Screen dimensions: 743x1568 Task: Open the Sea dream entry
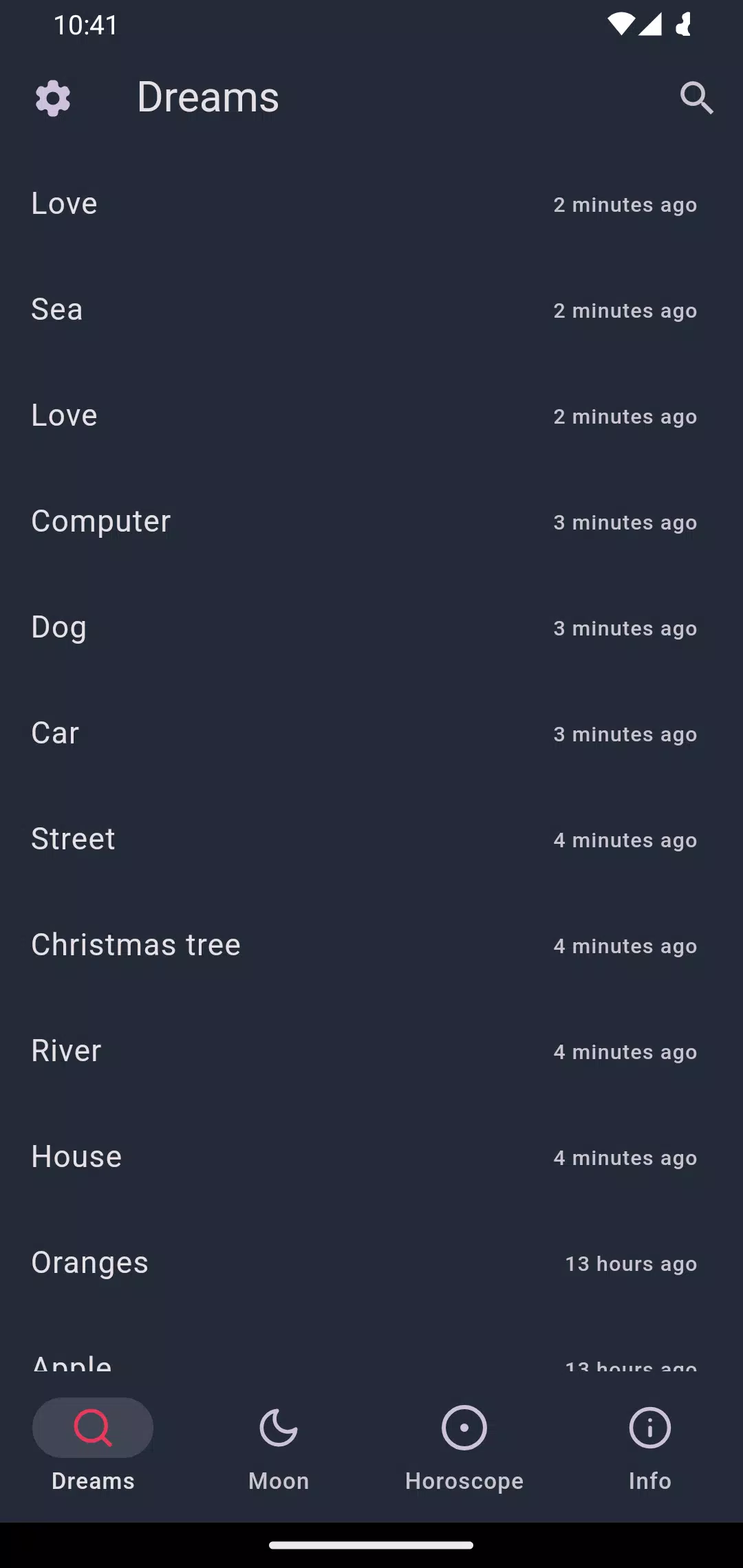pyautogui.click(x=371, y=310)
